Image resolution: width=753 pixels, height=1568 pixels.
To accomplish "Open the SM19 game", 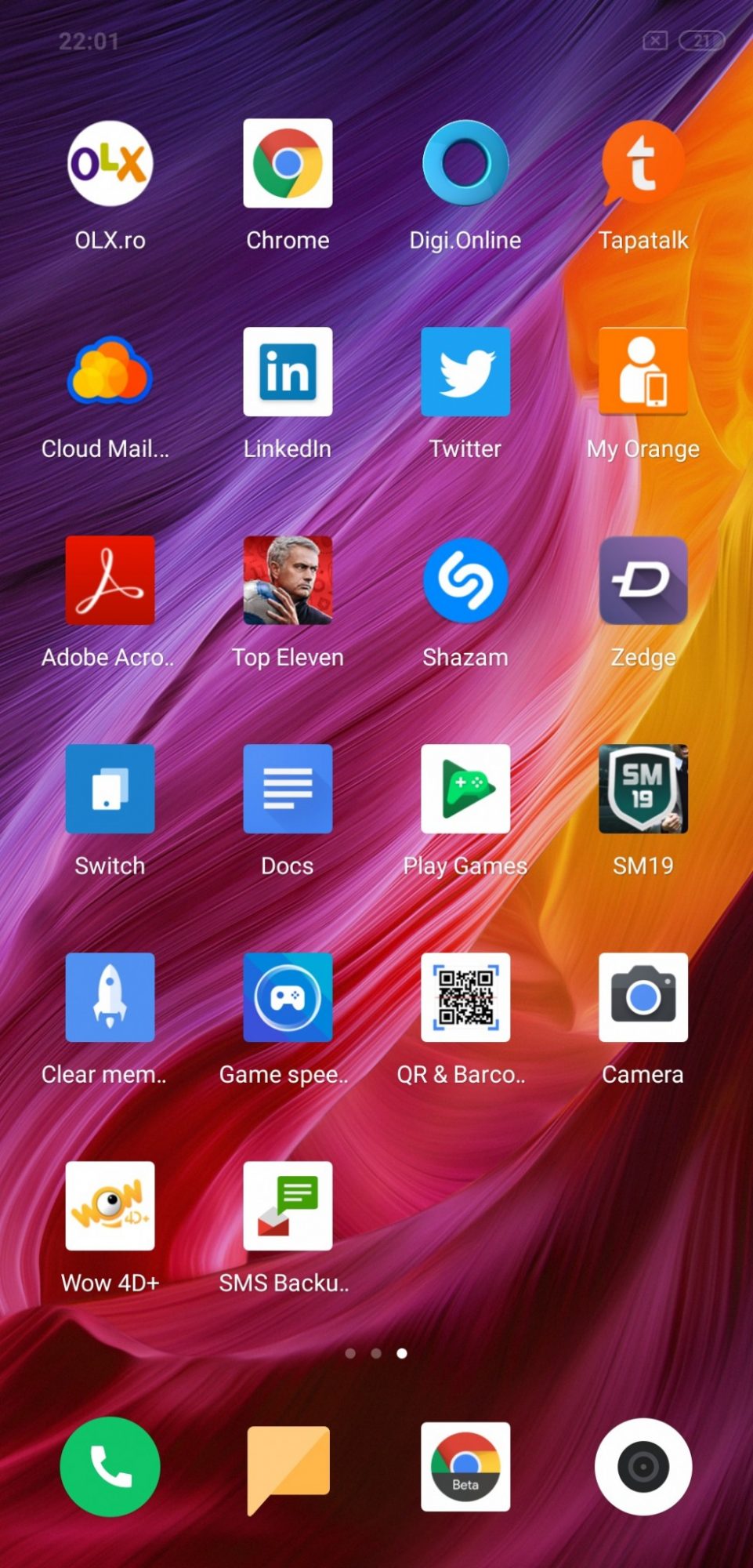I will click(x=643, y=789).
